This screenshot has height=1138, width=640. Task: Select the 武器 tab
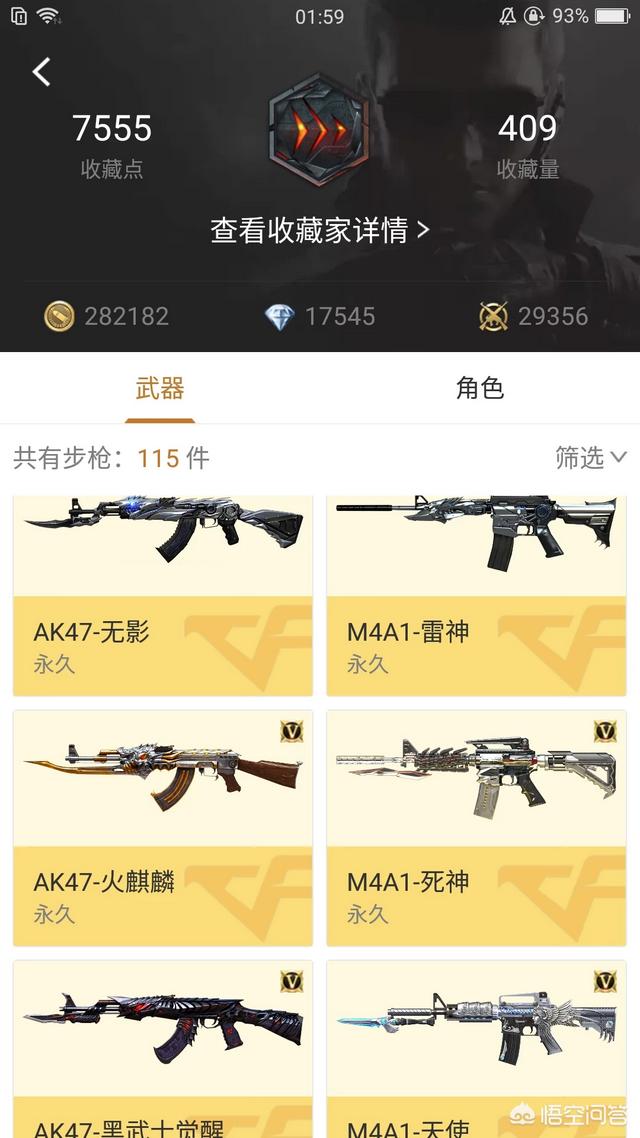(x=160, y=388)
